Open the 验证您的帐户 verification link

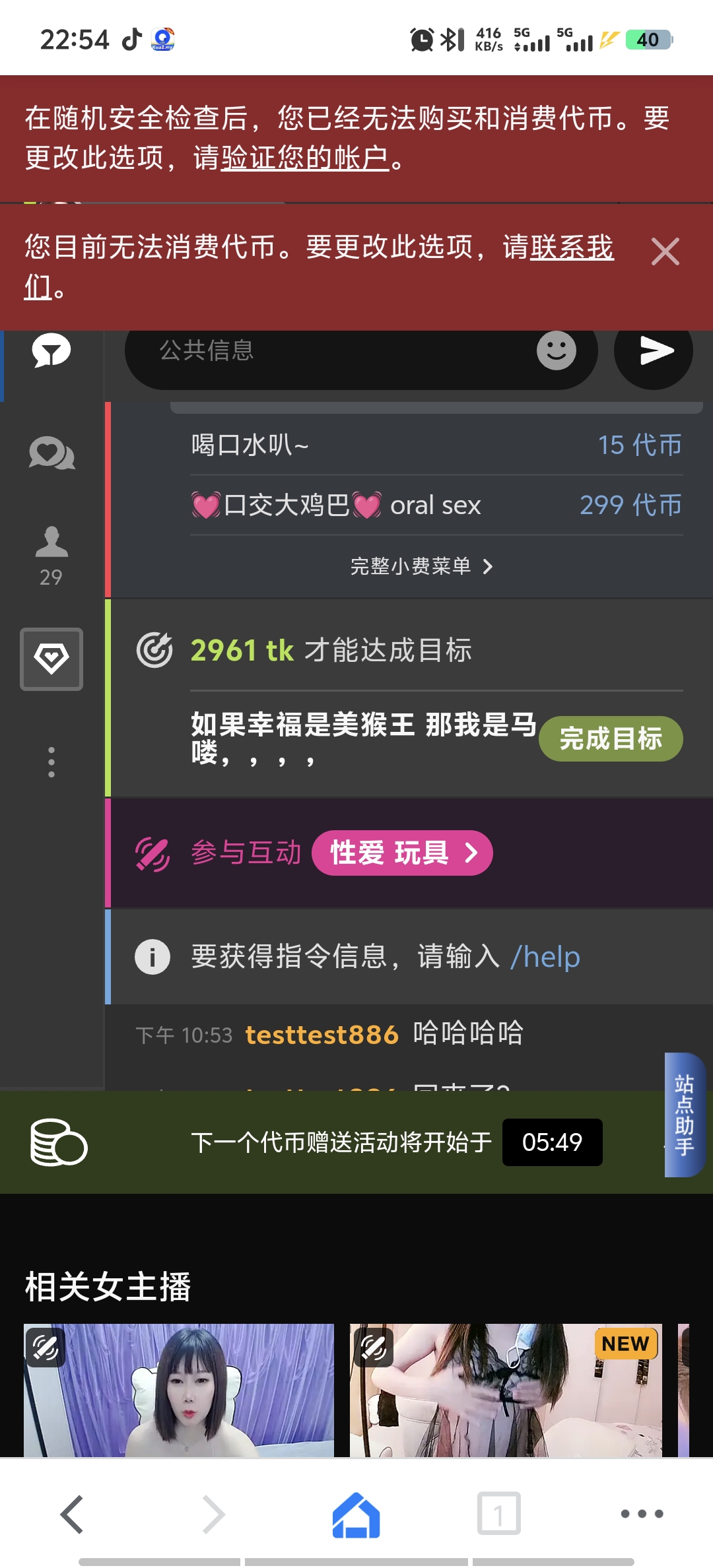[304, 158]
